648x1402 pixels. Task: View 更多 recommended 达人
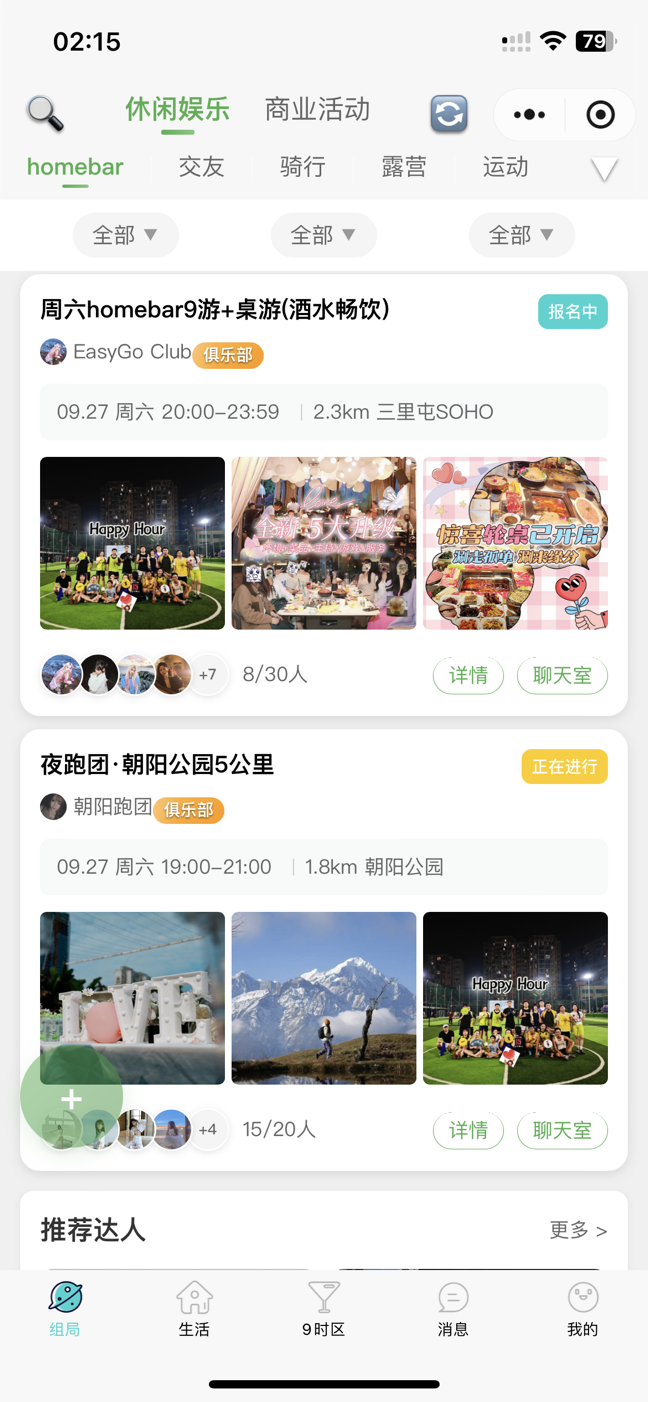[x=578, y=1230]
